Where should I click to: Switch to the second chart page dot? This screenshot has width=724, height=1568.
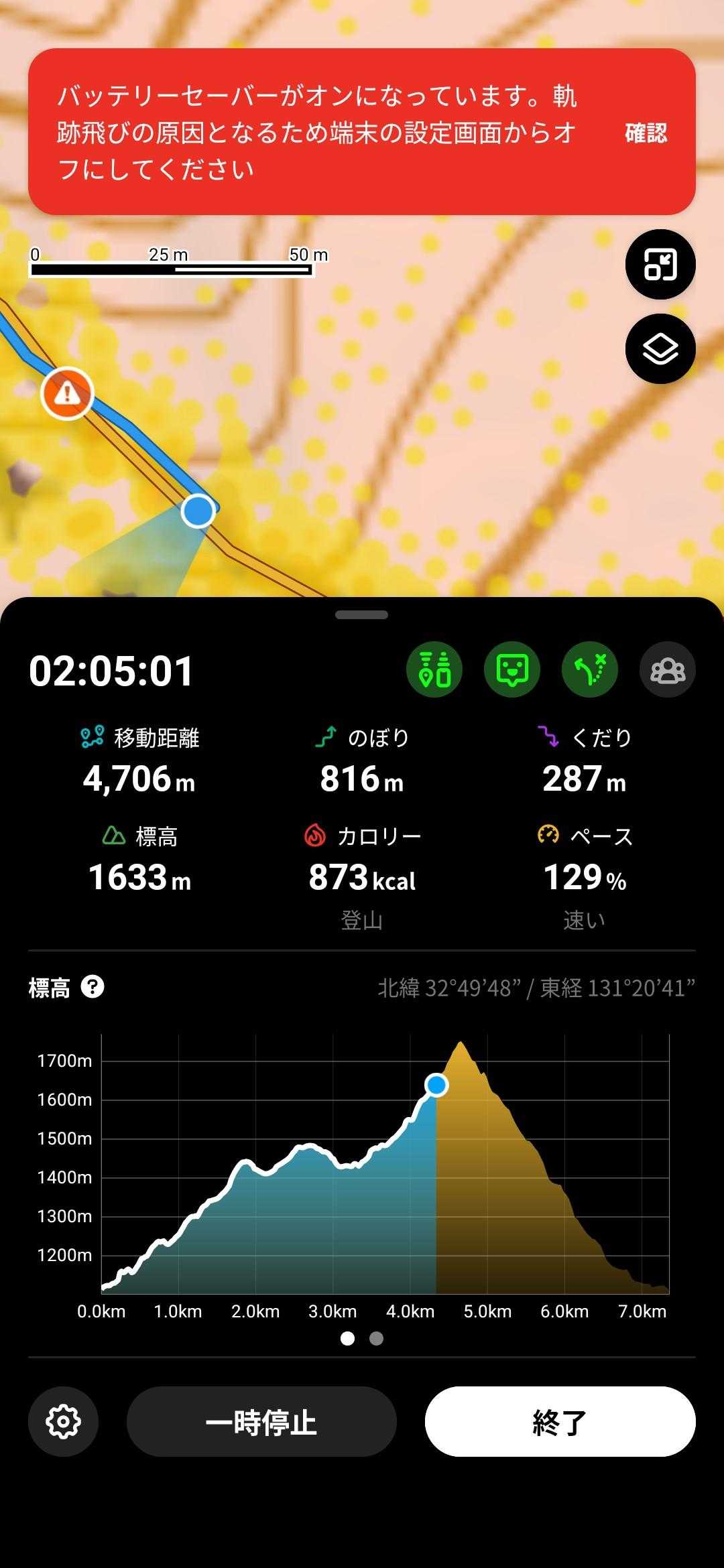pos(377,1338)
